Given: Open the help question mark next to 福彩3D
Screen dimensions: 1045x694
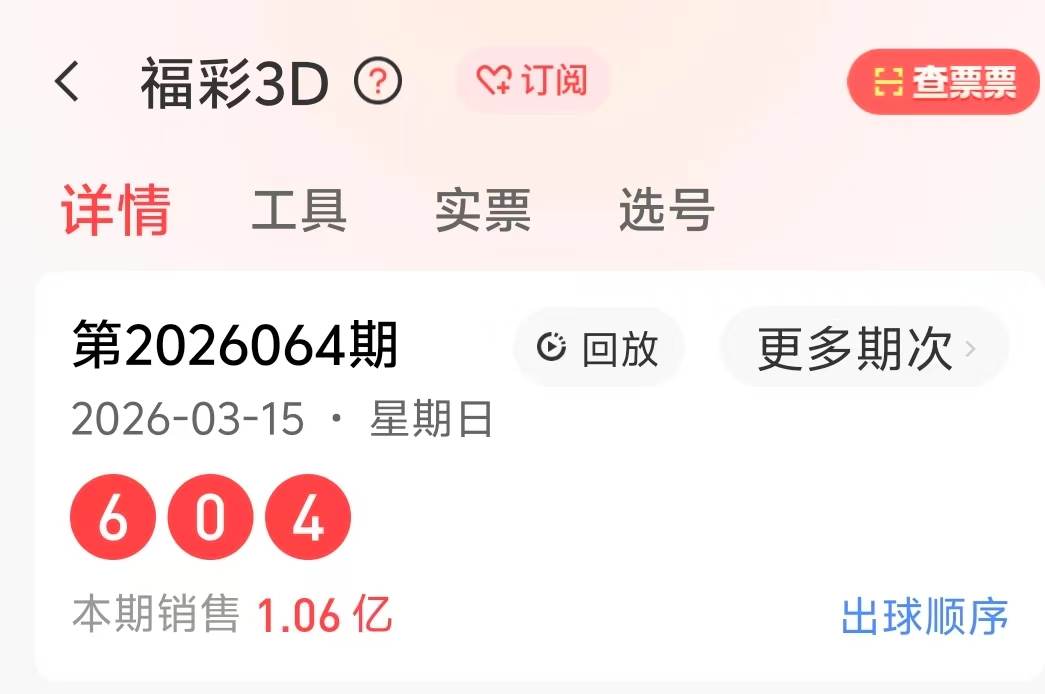Looking at the screenshot, I should (x=378, y=83).
